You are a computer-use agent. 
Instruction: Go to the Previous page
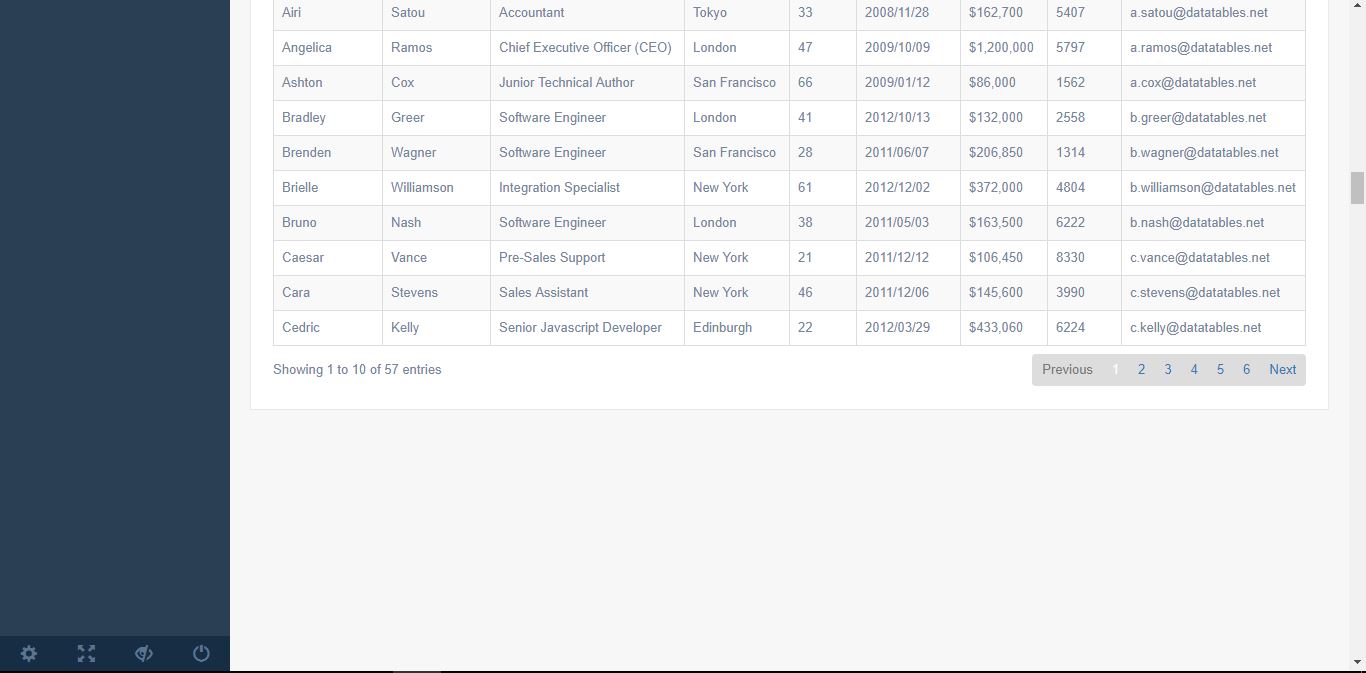coord(1067,370)
